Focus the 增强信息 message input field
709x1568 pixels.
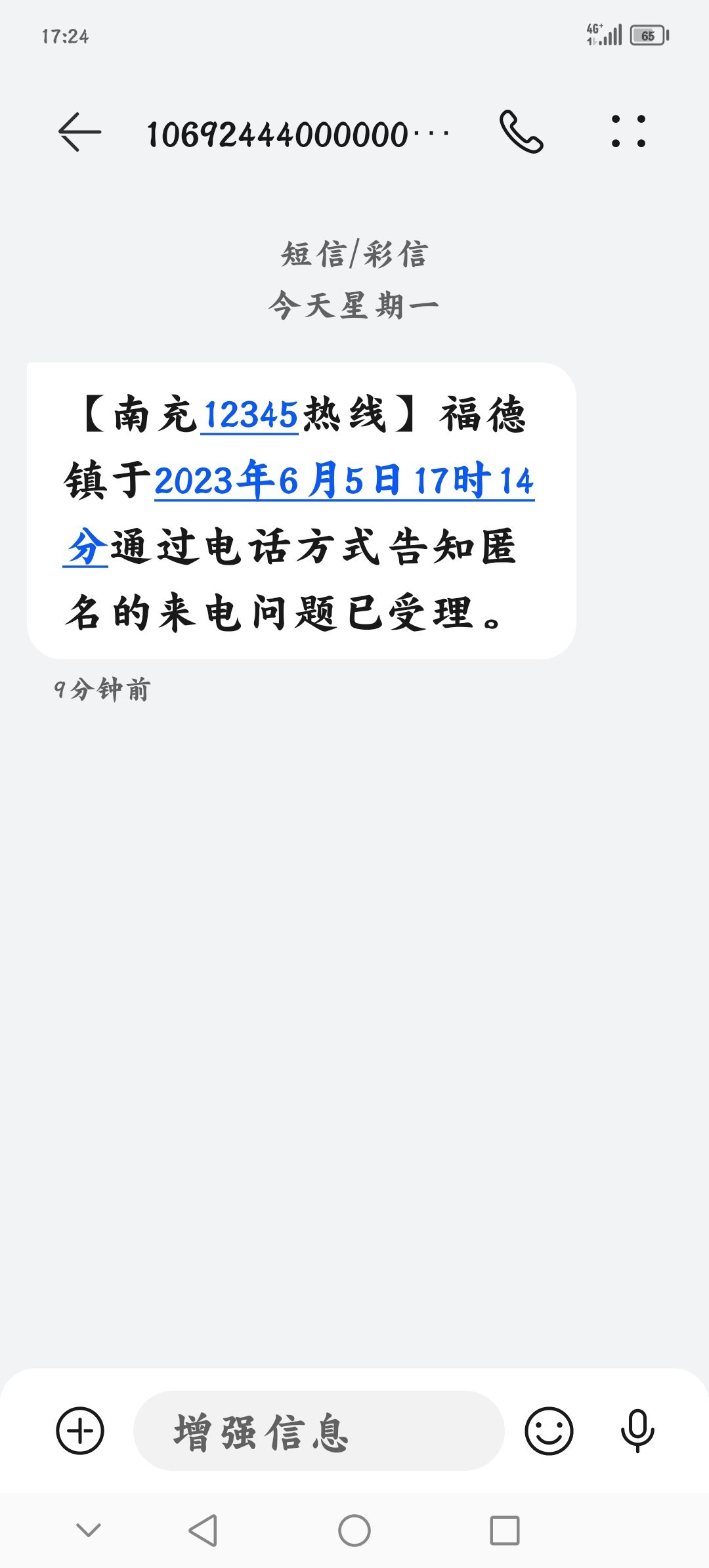click(x=318, y=1431)
